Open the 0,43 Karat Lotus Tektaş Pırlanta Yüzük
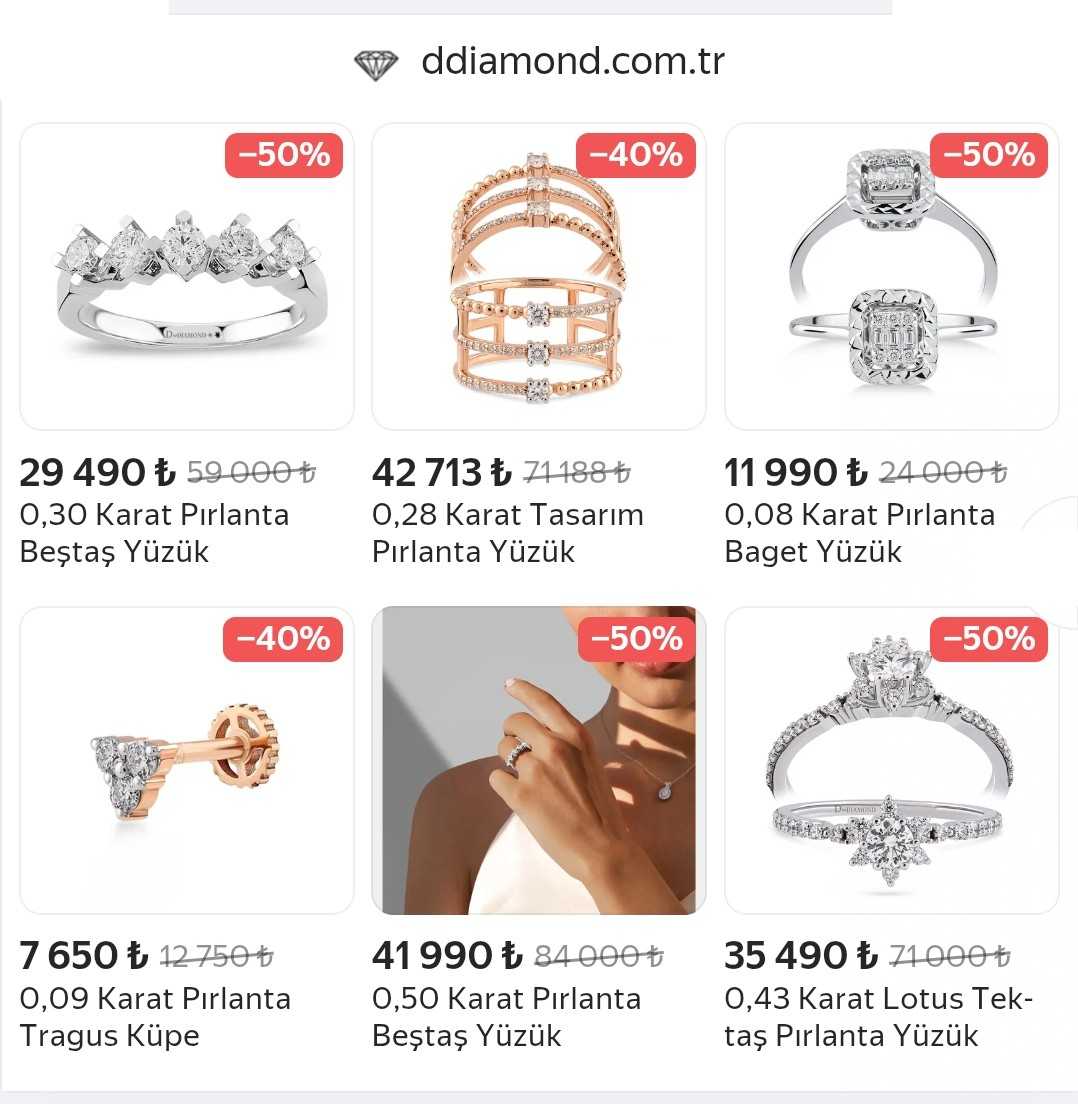Viewport: 1078px width, 1104px height. pos(891,760)
